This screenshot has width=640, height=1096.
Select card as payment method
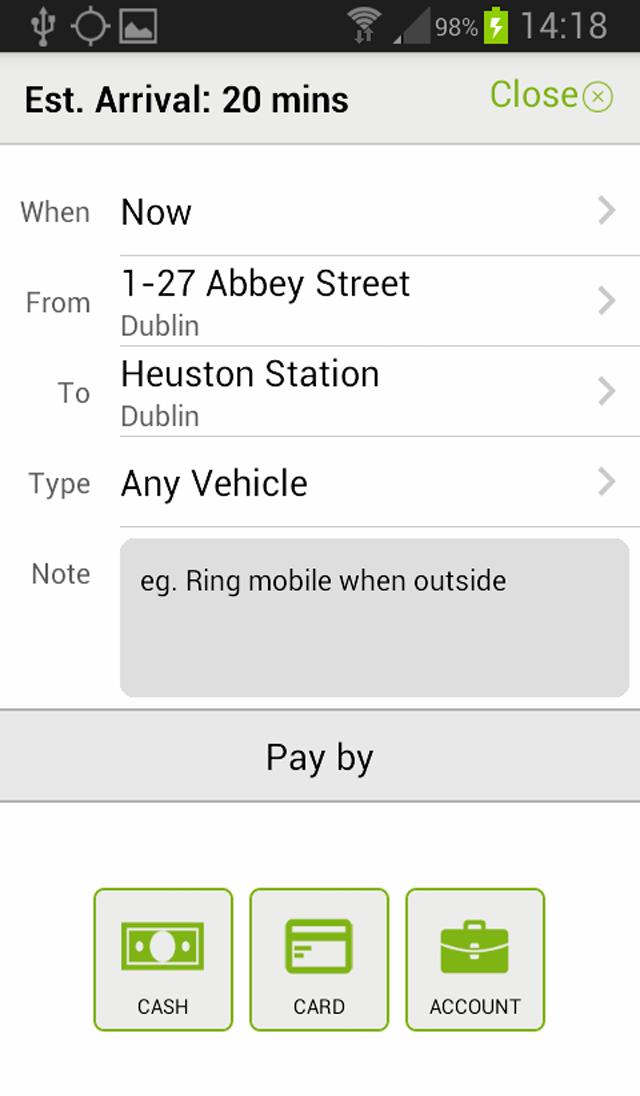319,959
